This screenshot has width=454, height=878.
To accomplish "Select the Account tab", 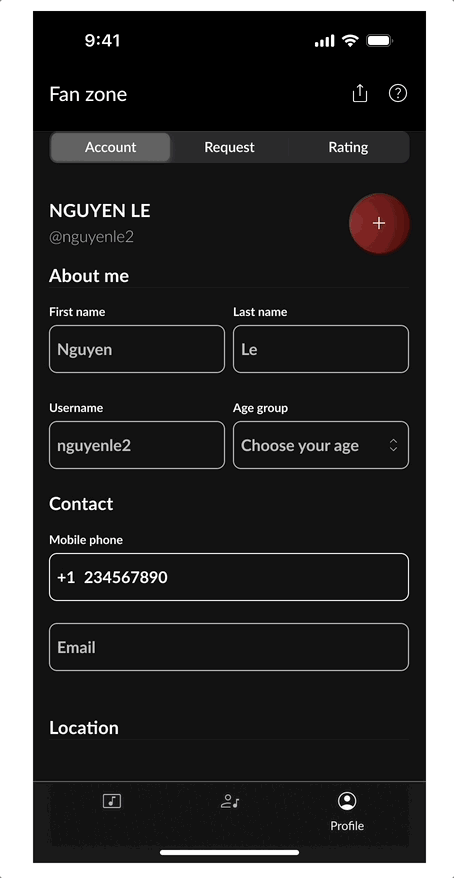I will pos(110,147).
